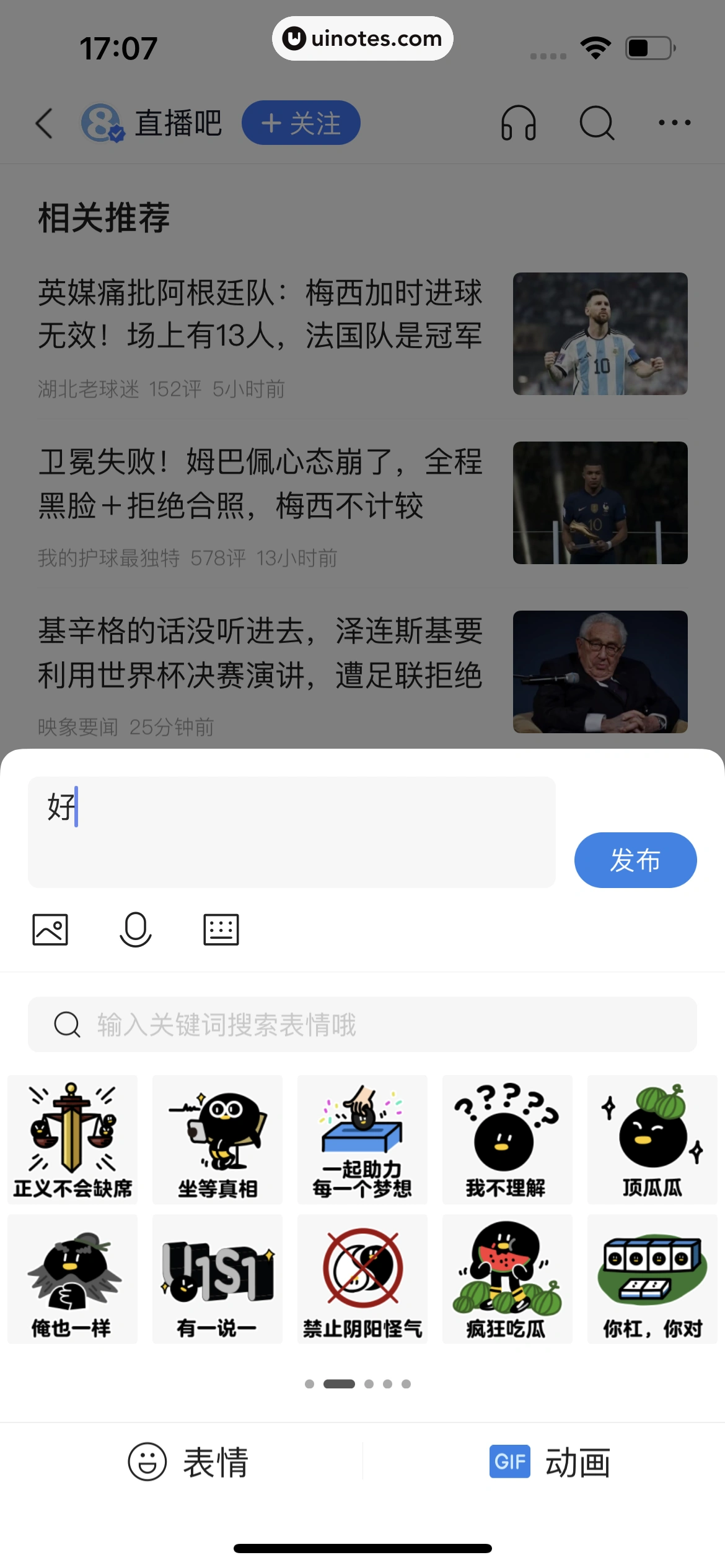Tap 发布 to publish the comment
This screenshot has height=1568, width=725.
(x=636, y=860)
